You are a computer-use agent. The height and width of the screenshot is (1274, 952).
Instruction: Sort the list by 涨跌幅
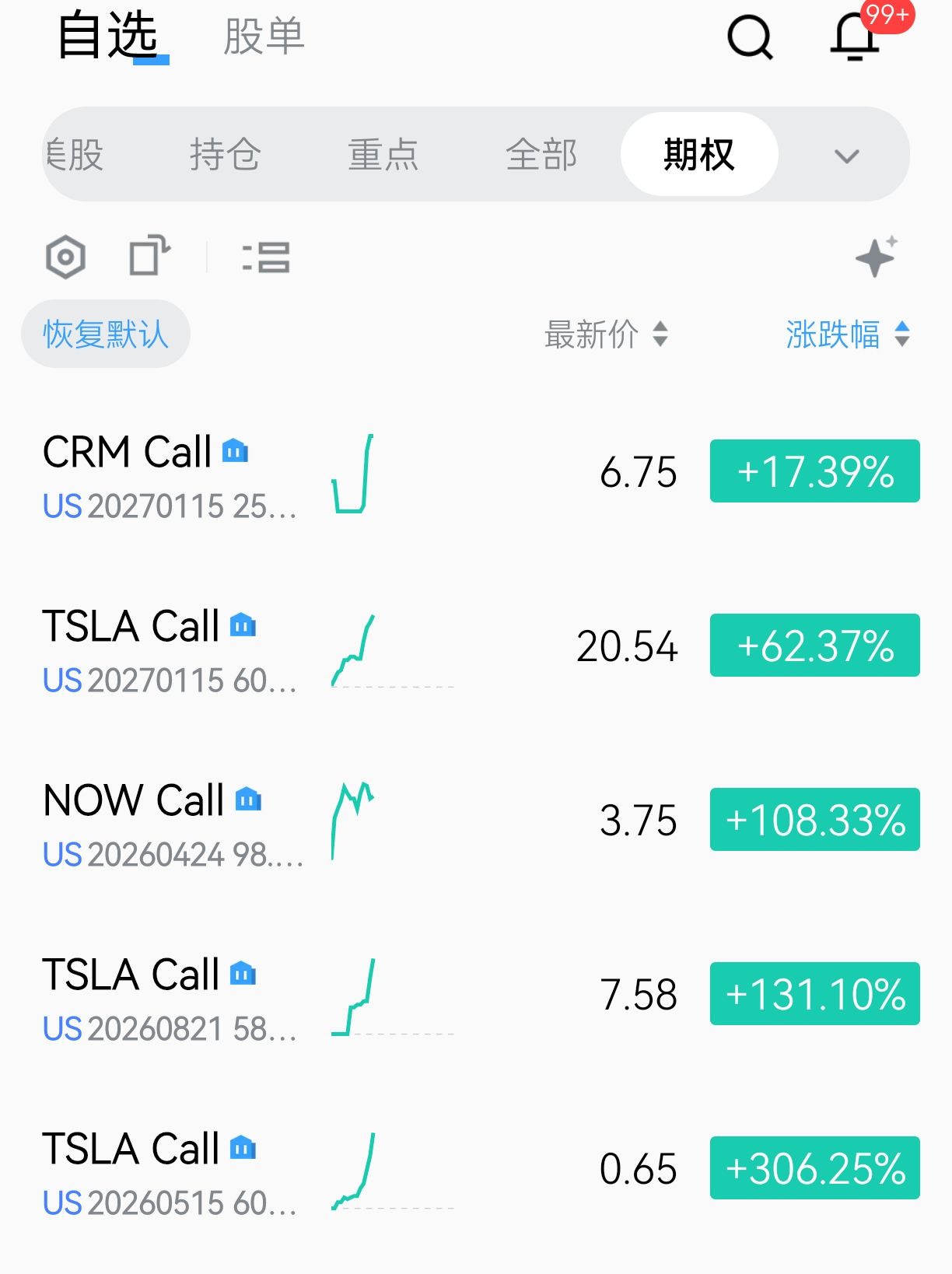tap(846, 334)
